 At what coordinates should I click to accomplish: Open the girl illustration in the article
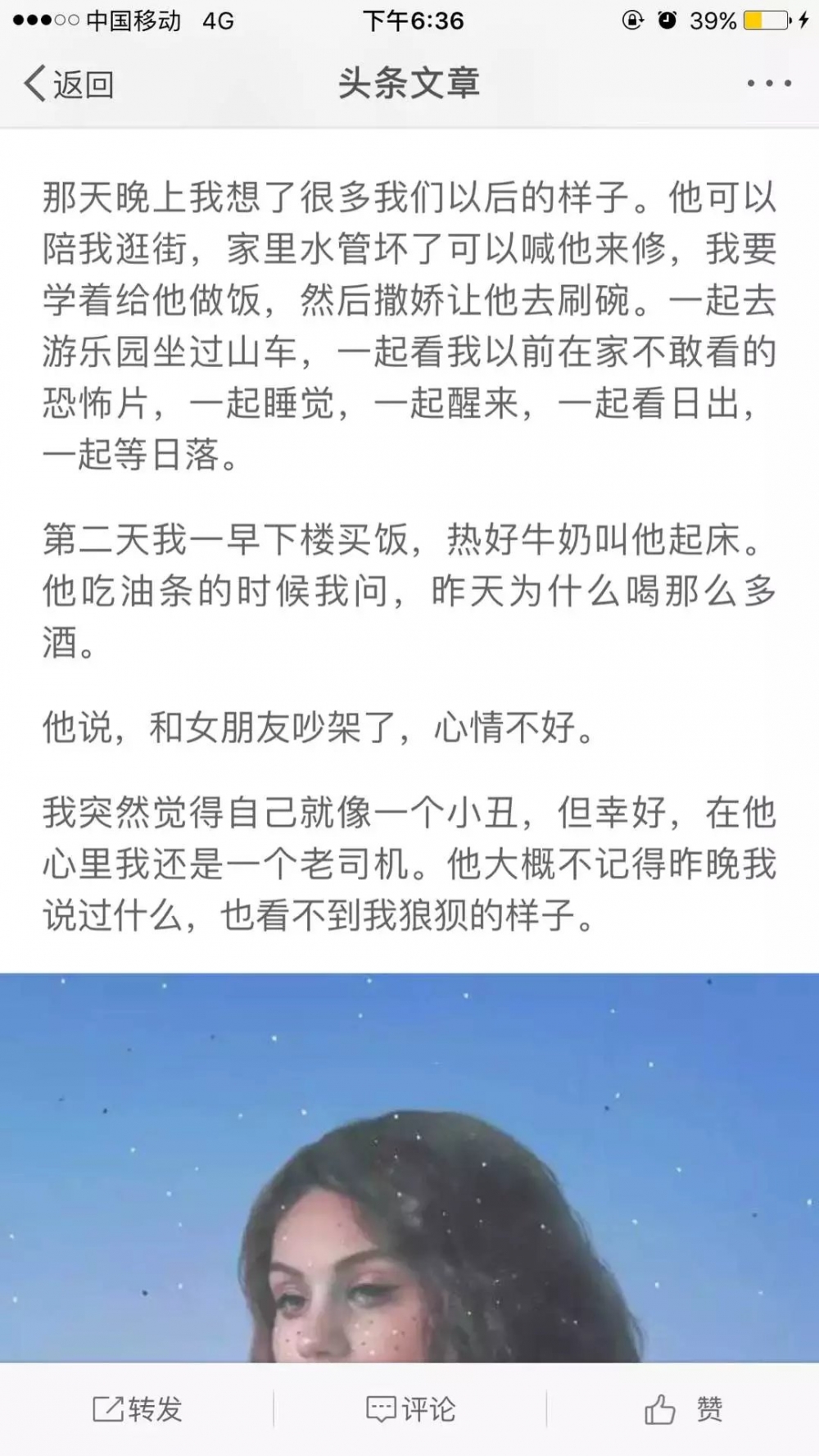coord(409,1168)
